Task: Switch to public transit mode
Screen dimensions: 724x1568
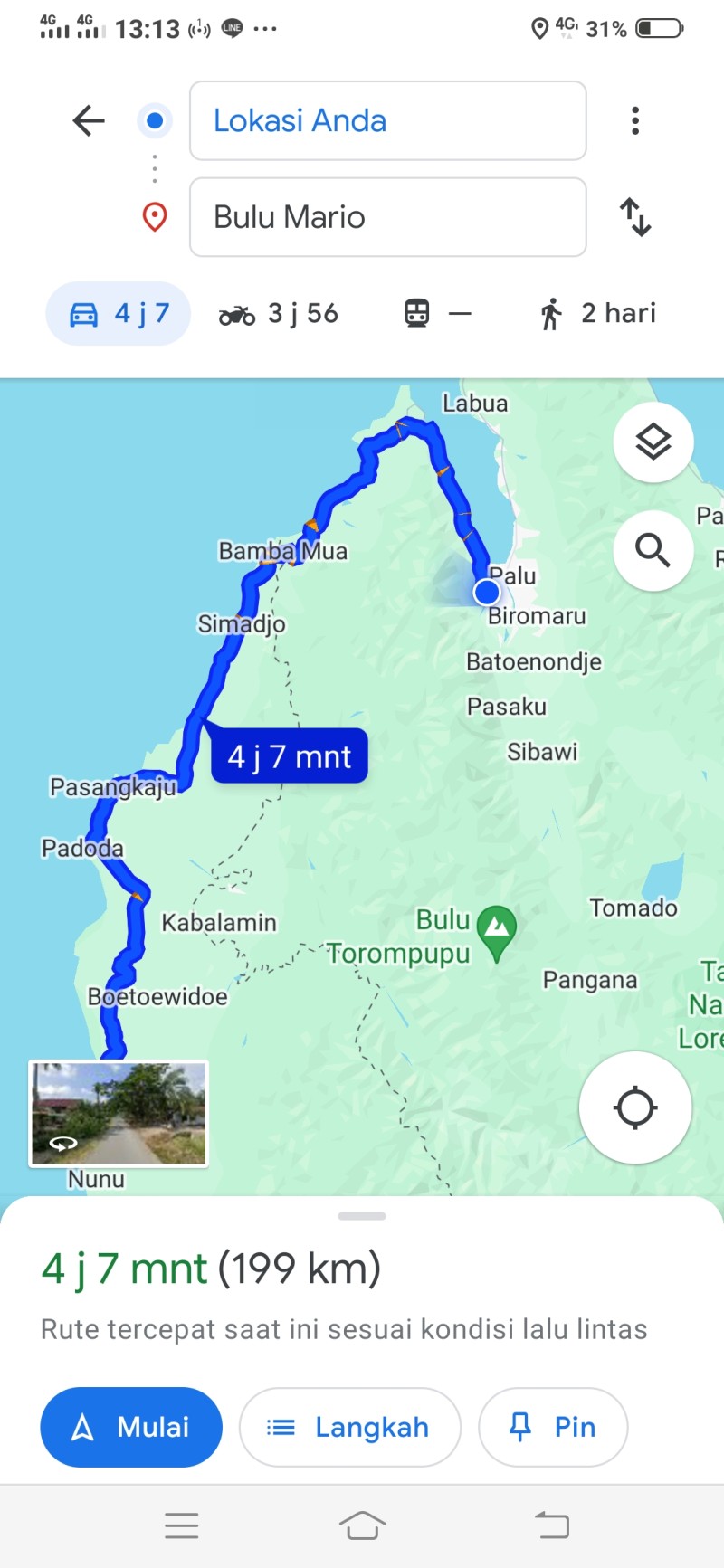Action: (437, 313)
